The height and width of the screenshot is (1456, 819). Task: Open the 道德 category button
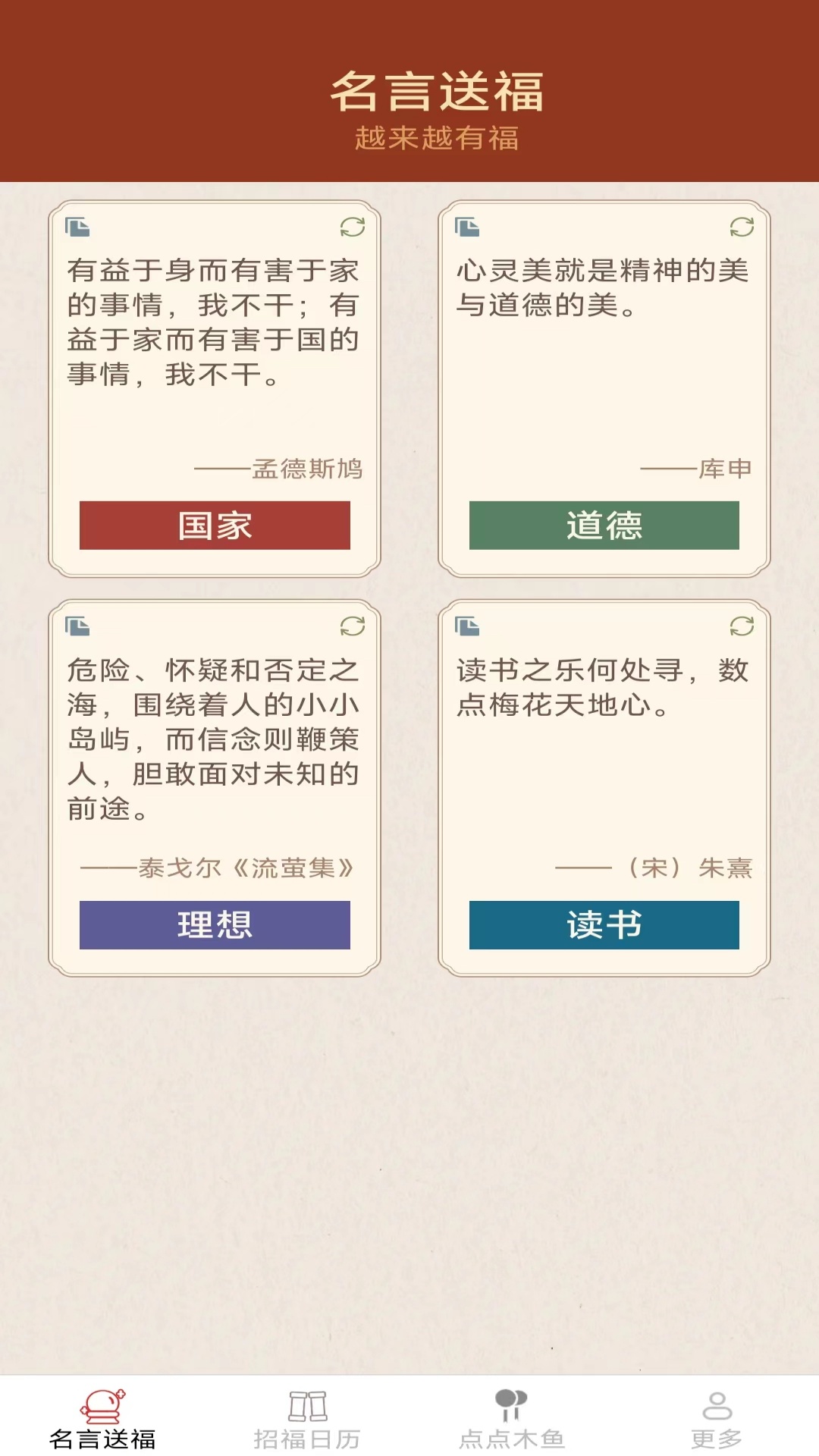click(x=604, y=525)
